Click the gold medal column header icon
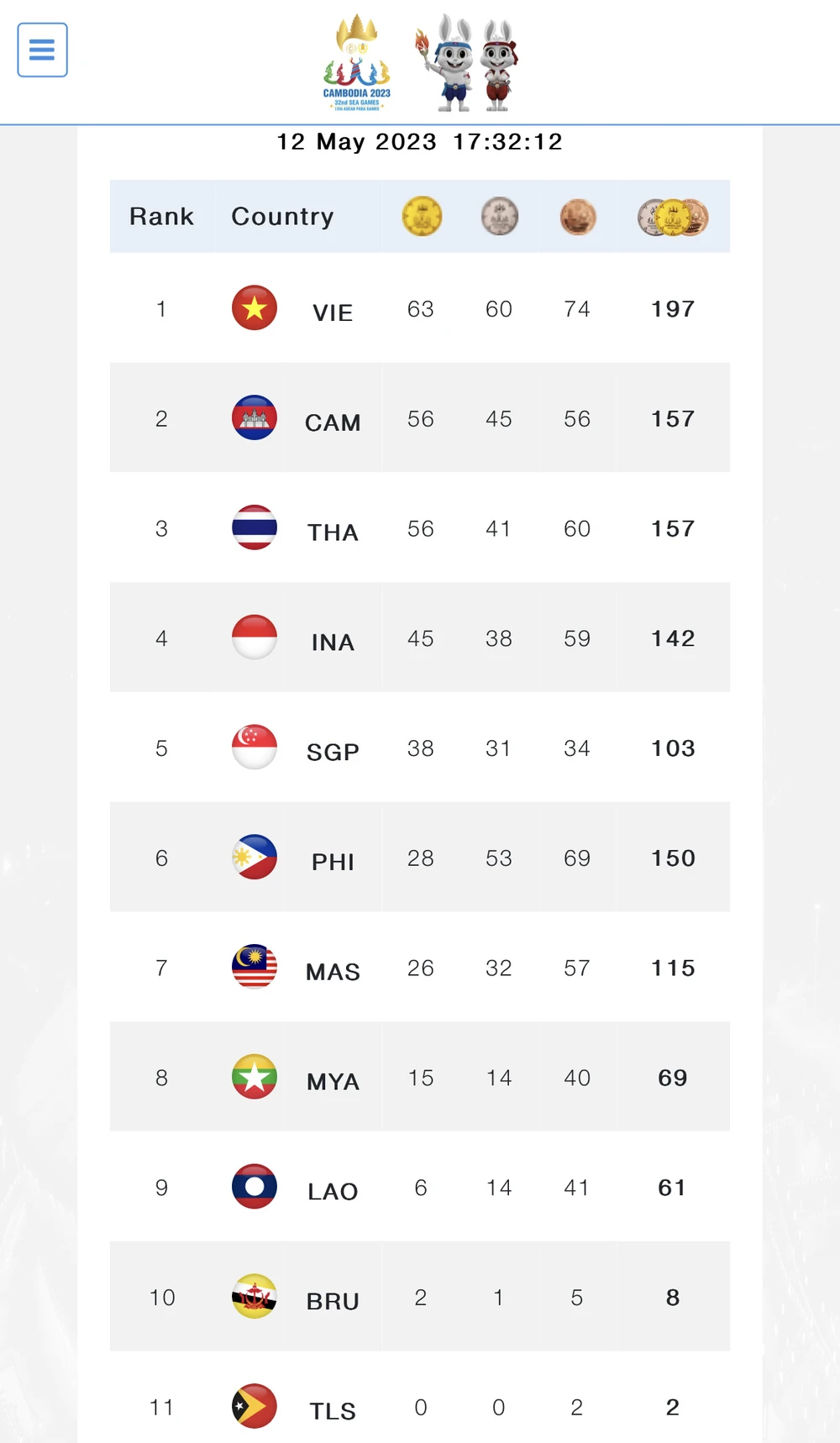This screenshot has height=1443, width=840. coord(420,216)
